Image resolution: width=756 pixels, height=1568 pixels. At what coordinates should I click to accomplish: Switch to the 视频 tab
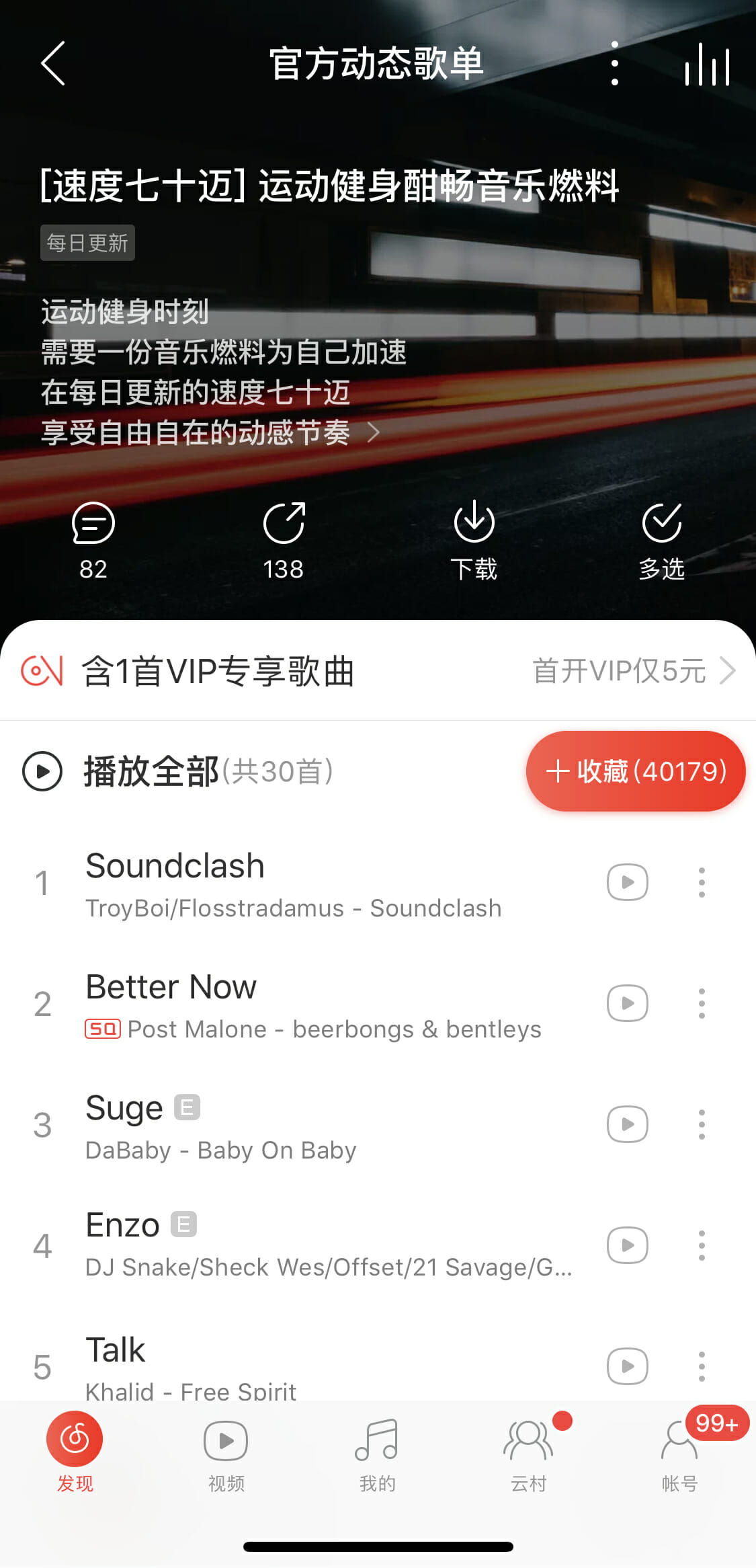(x=226, y=1454)
